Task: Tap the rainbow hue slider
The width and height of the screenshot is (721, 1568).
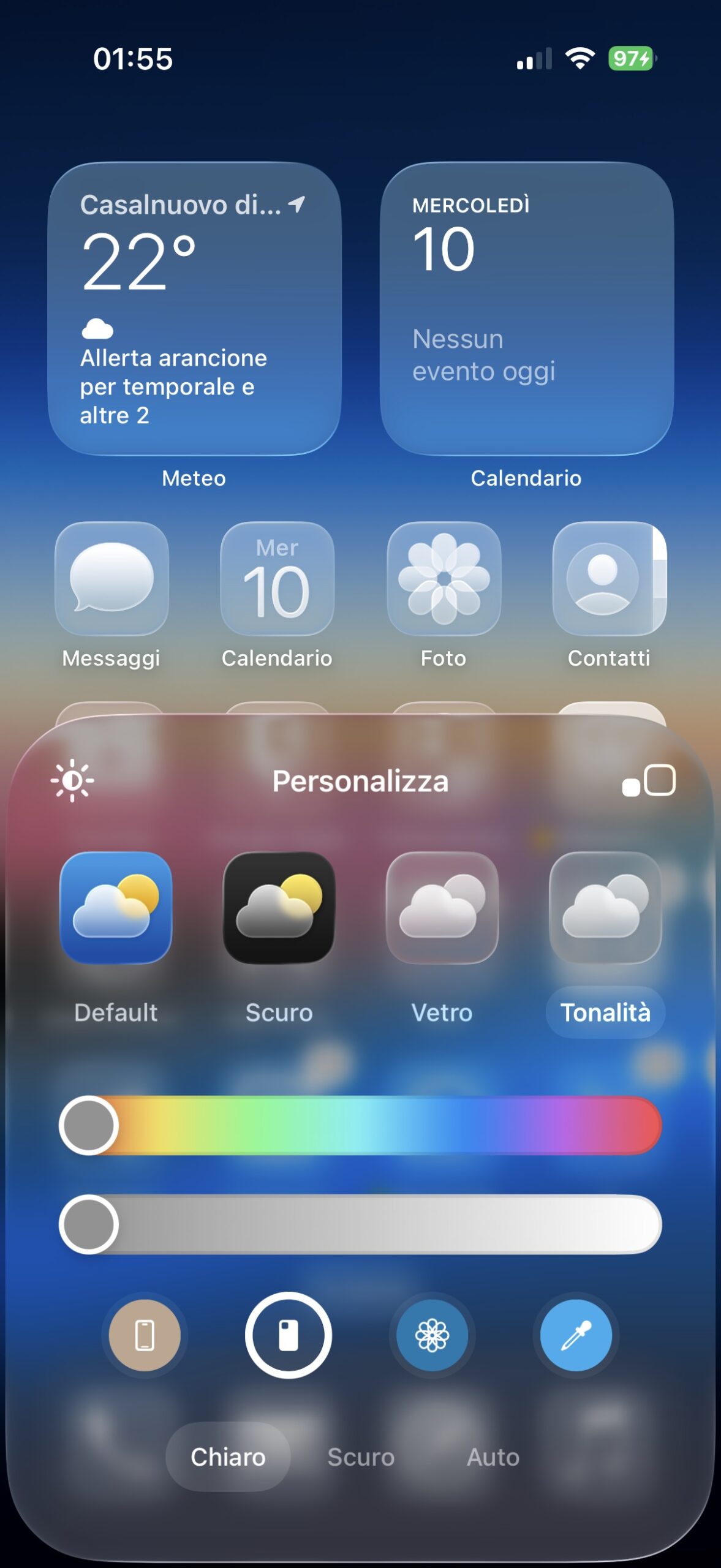Action: [x=360, y=1125]
